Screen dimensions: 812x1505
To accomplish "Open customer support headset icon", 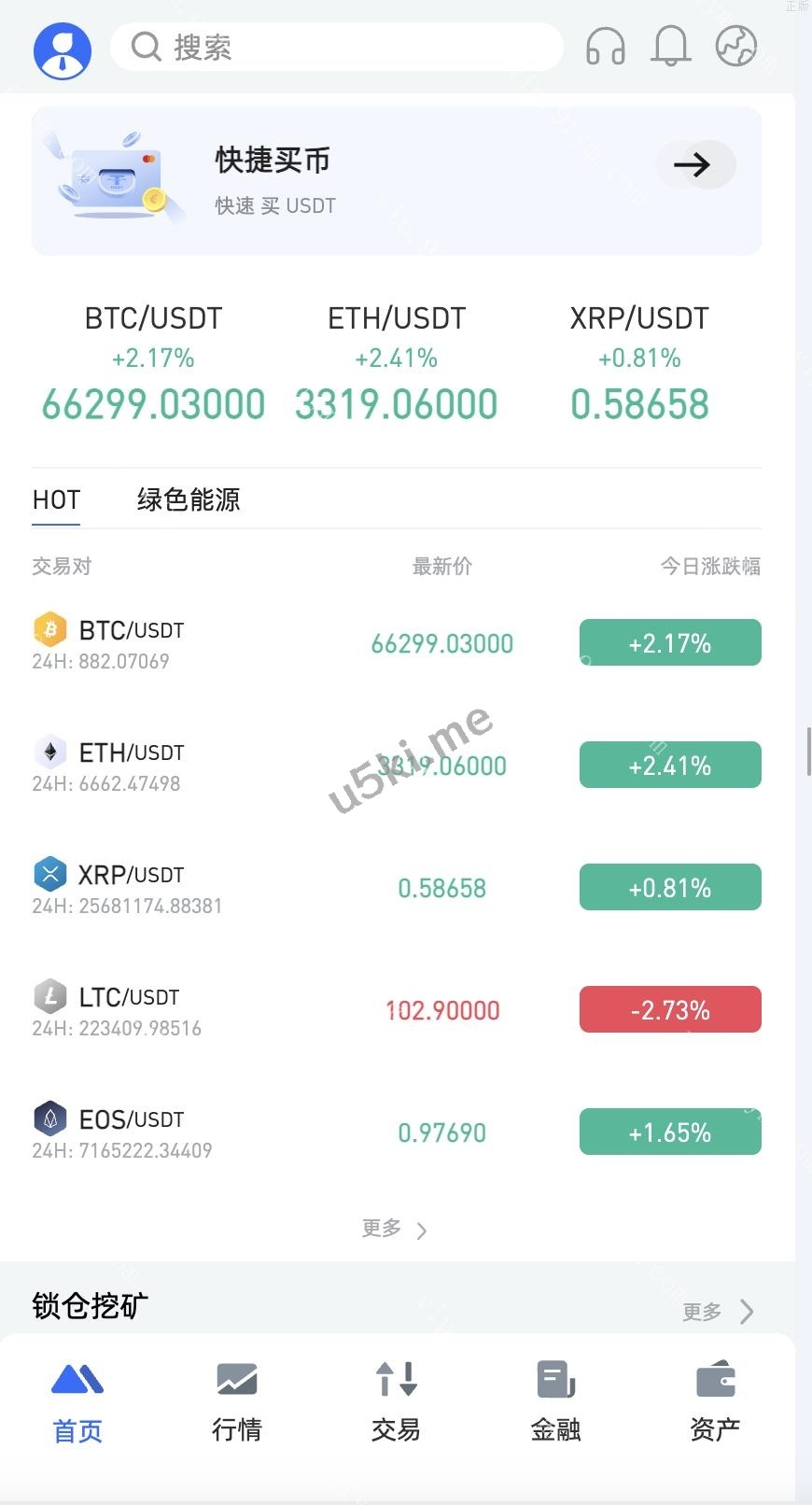I will [x=605, y=46].
